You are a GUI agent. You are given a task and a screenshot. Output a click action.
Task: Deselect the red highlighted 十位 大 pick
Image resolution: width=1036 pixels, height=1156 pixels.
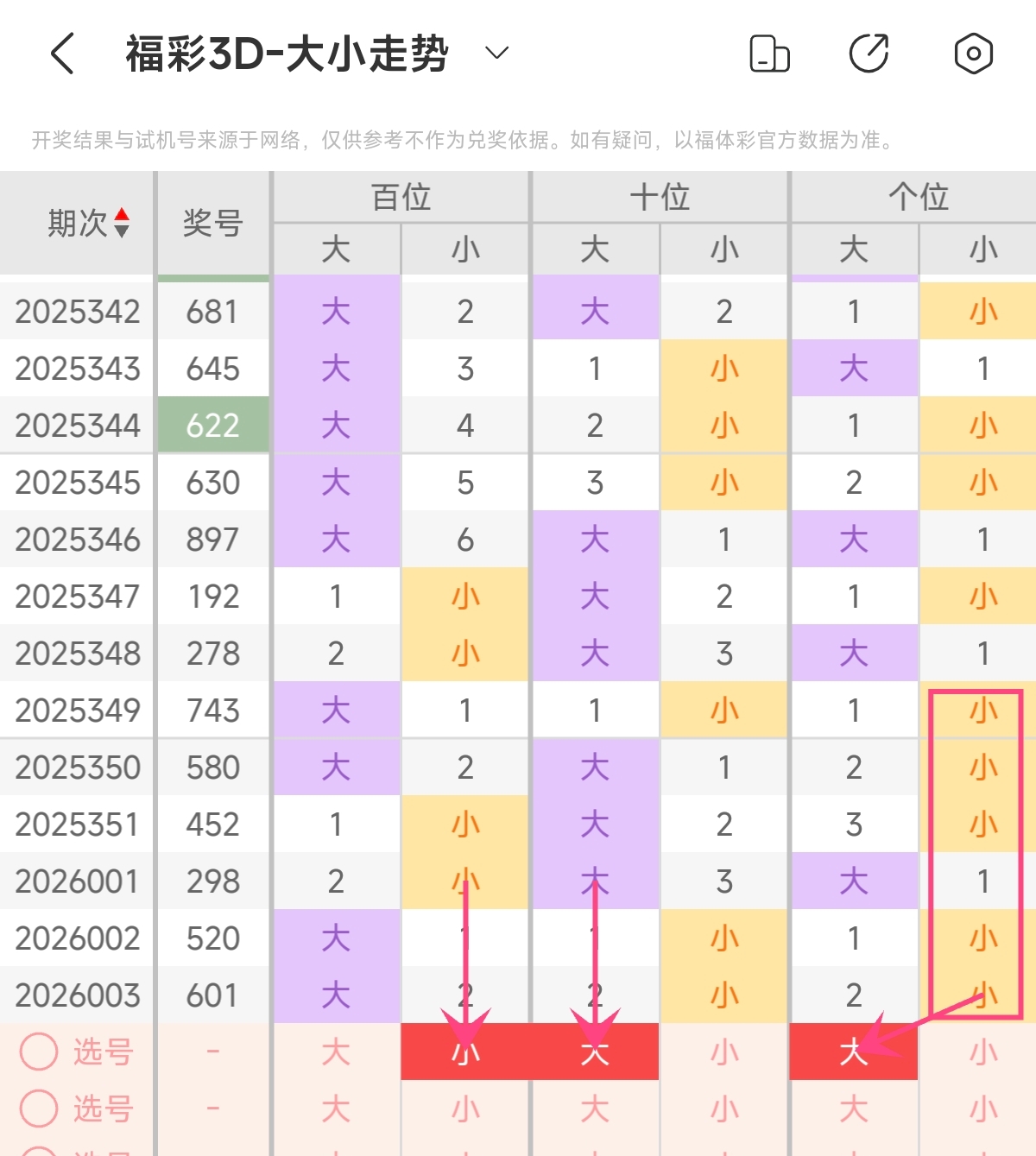595,1052
